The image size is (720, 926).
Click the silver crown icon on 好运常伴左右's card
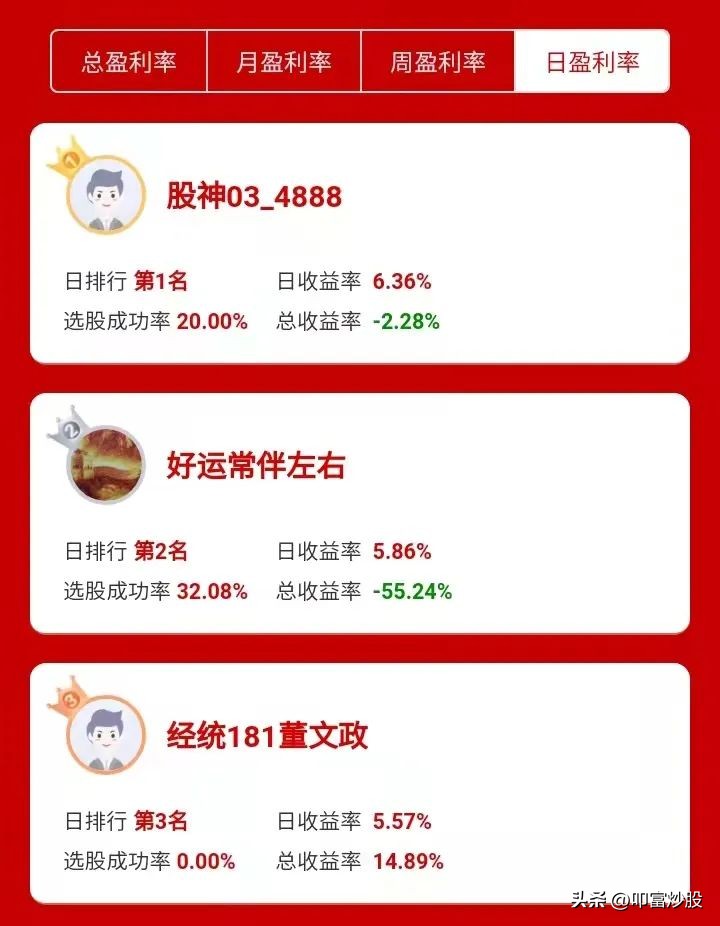click(x=70, y=425)
